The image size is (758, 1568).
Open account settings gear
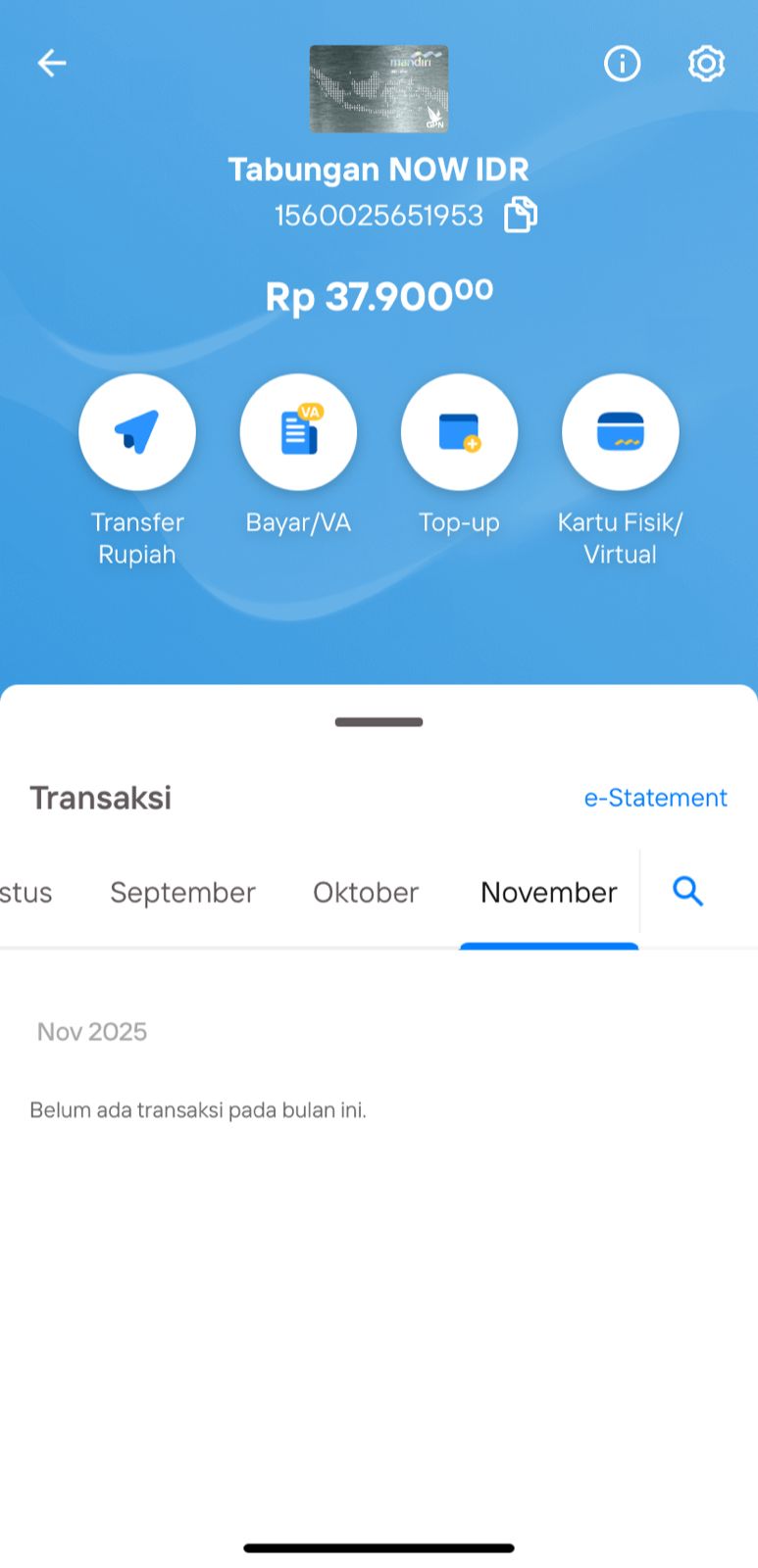[x=706, y=64]
